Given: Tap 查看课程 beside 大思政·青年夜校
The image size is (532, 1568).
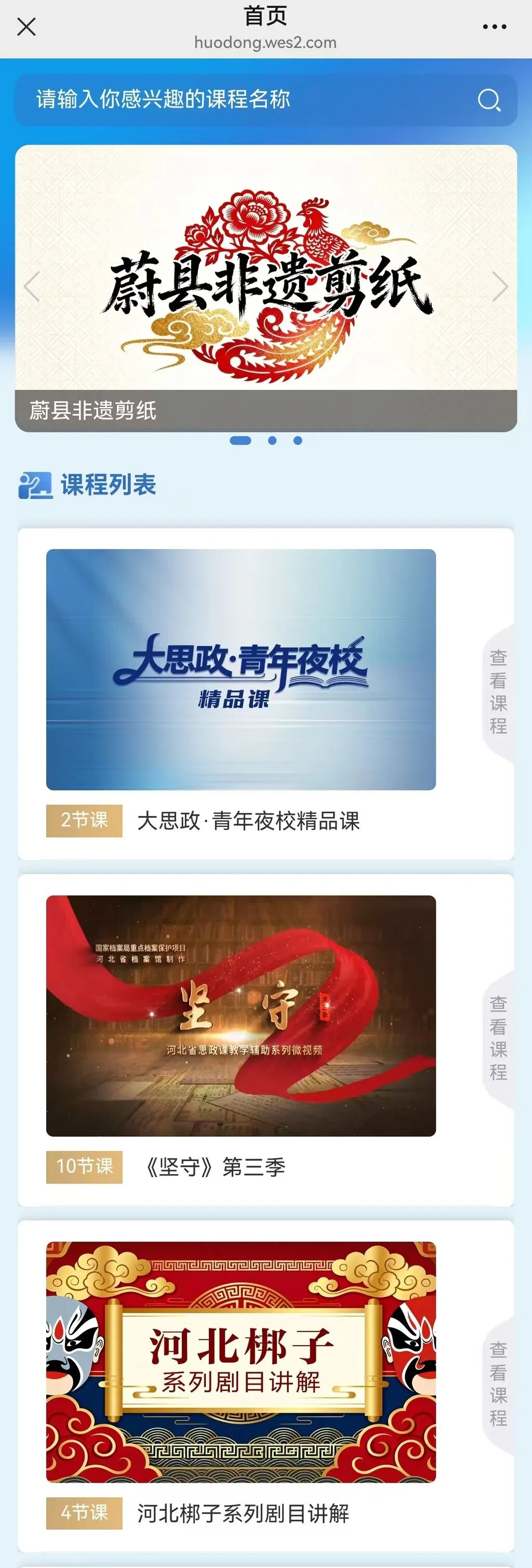Looking at the screenshot, I should click(x=498, y=692).
